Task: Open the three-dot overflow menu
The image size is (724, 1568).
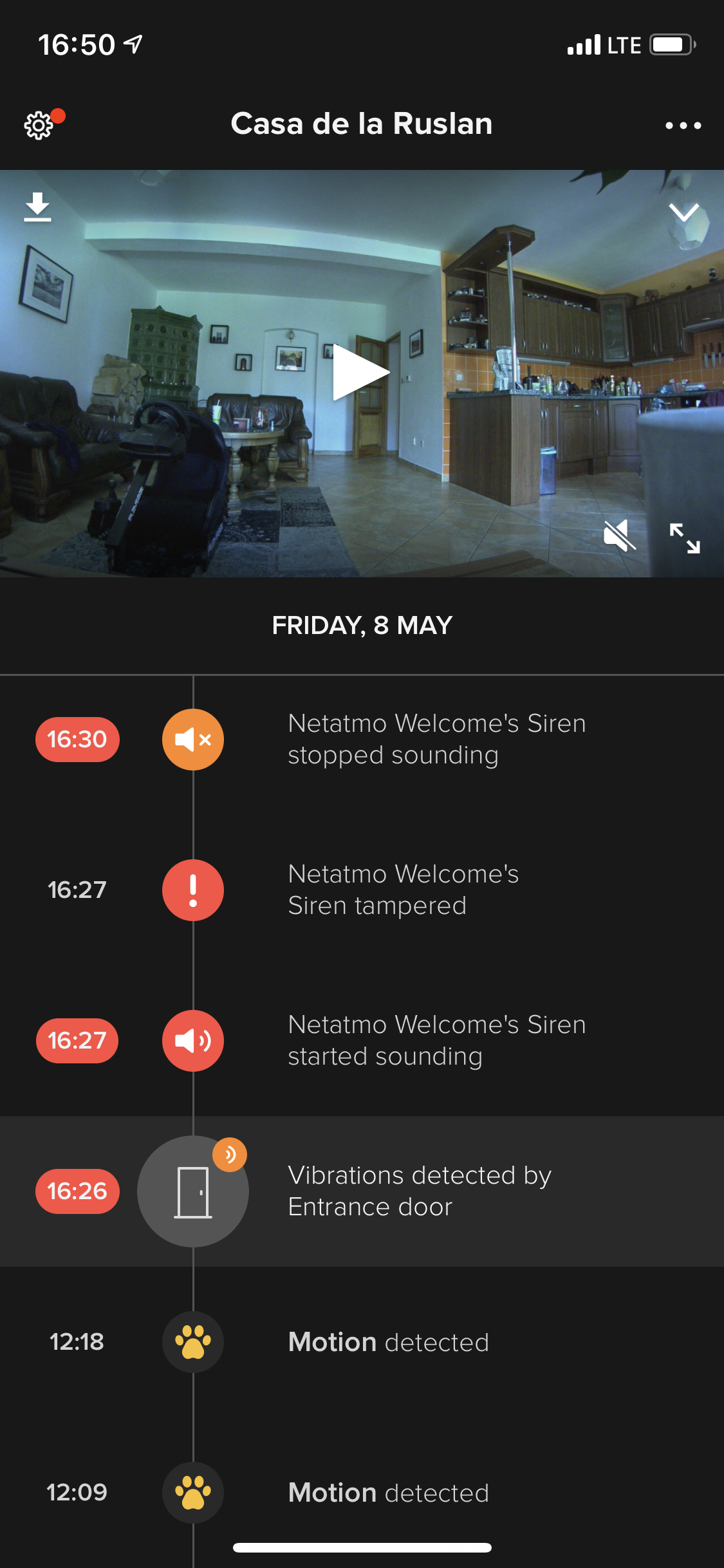Action: coord(683,125)
